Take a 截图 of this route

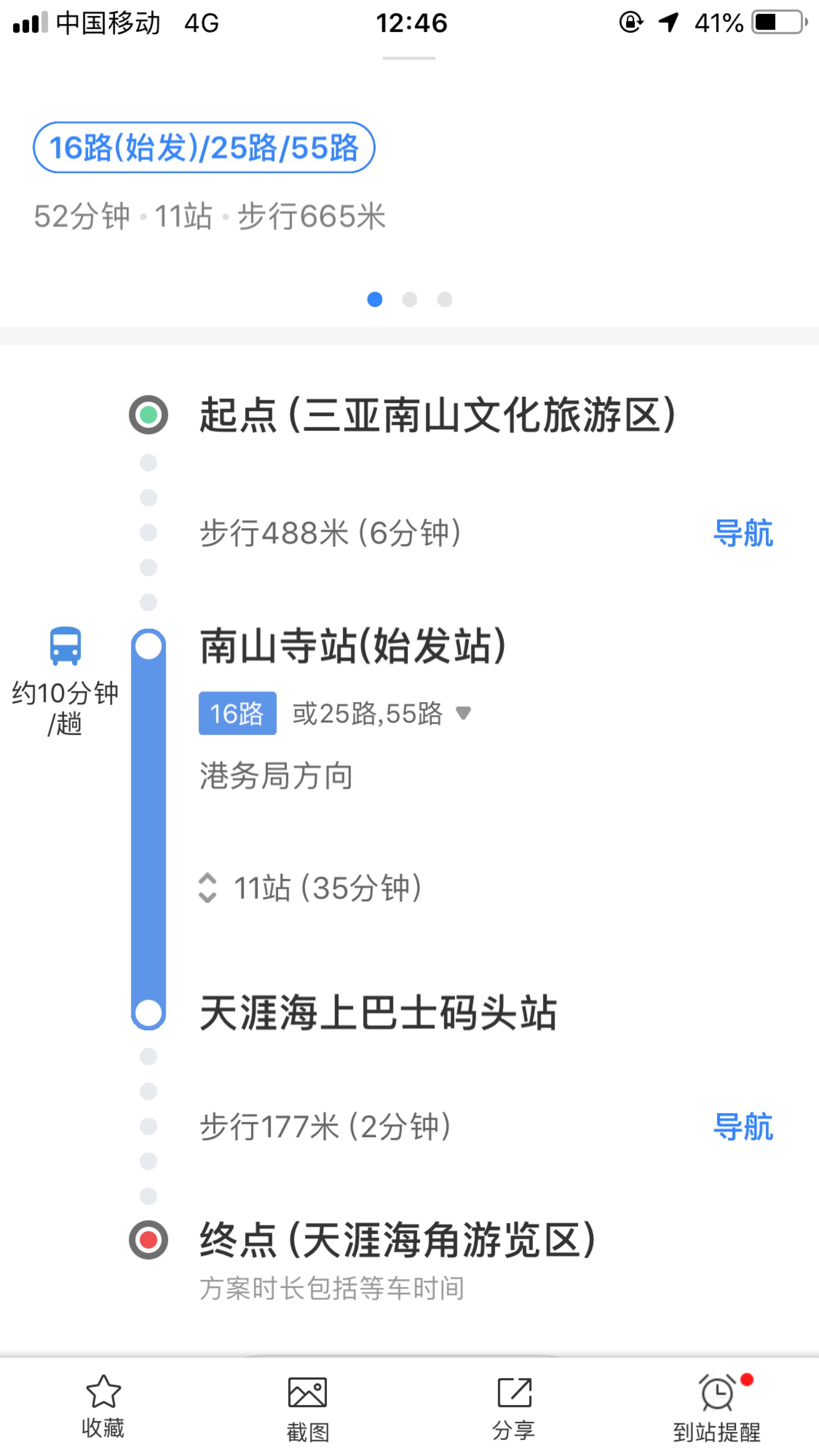pyautogui.click(x=307, y=1408)
